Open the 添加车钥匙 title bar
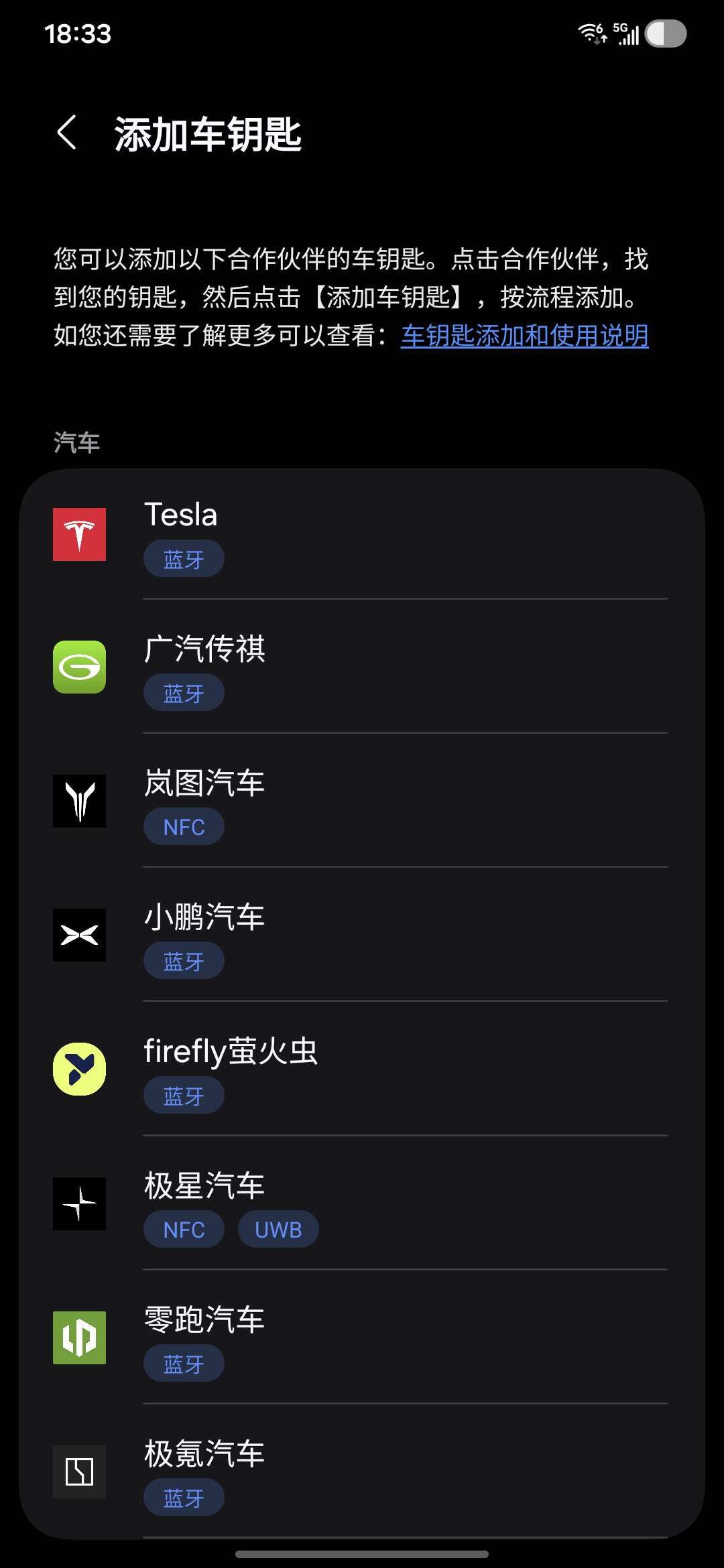 208,134
